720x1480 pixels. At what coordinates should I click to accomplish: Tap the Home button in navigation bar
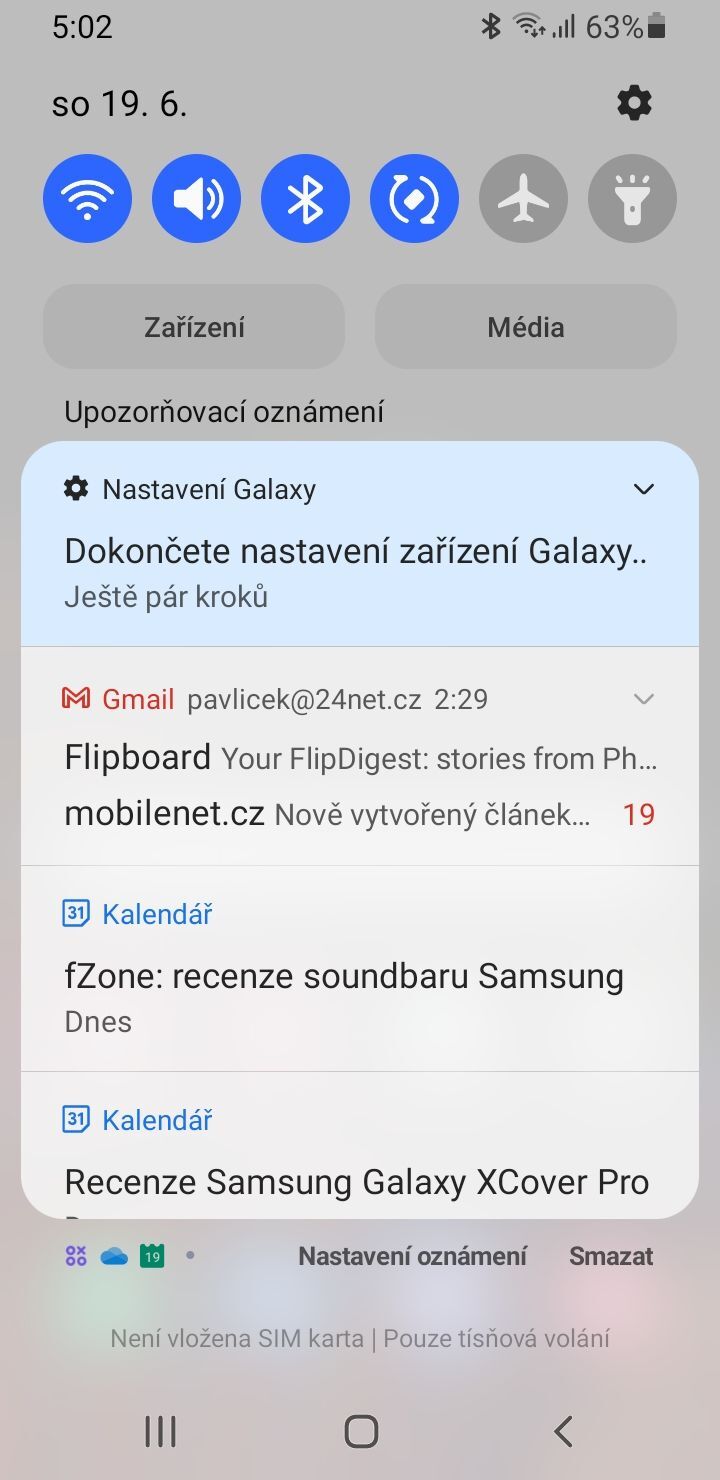(359, 1431)
